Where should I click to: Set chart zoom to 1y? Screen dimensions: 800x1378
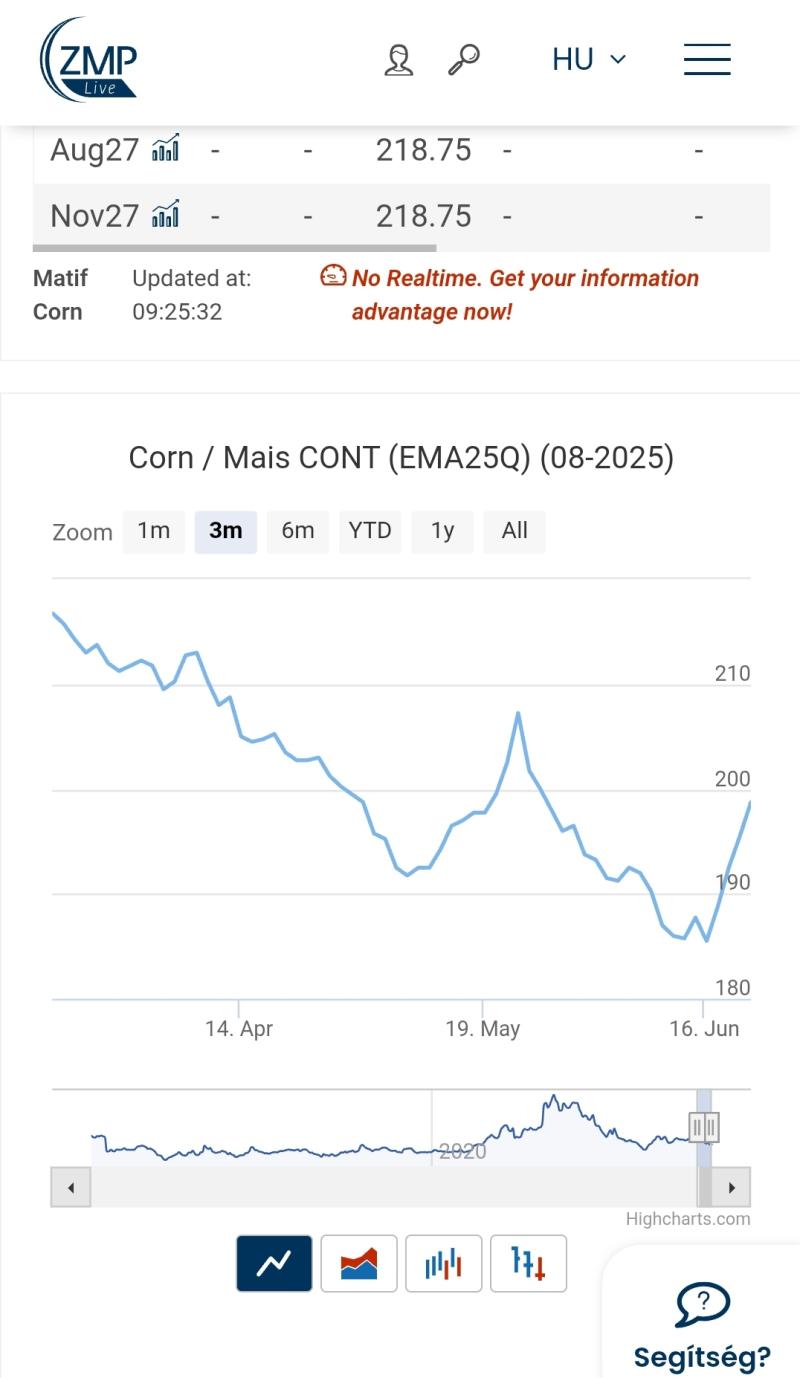tap(443, 531)
